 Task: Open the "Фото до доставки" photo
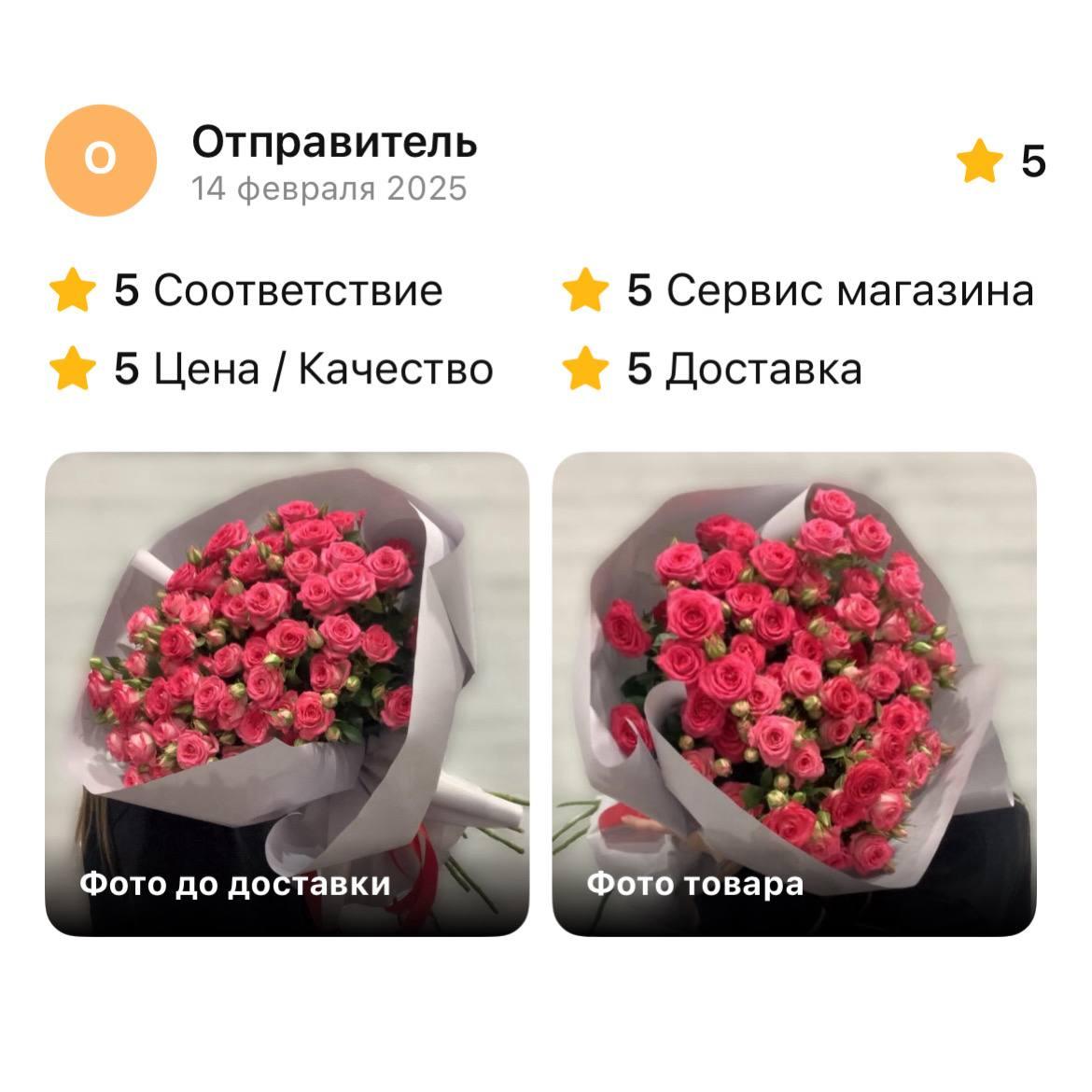287,693
